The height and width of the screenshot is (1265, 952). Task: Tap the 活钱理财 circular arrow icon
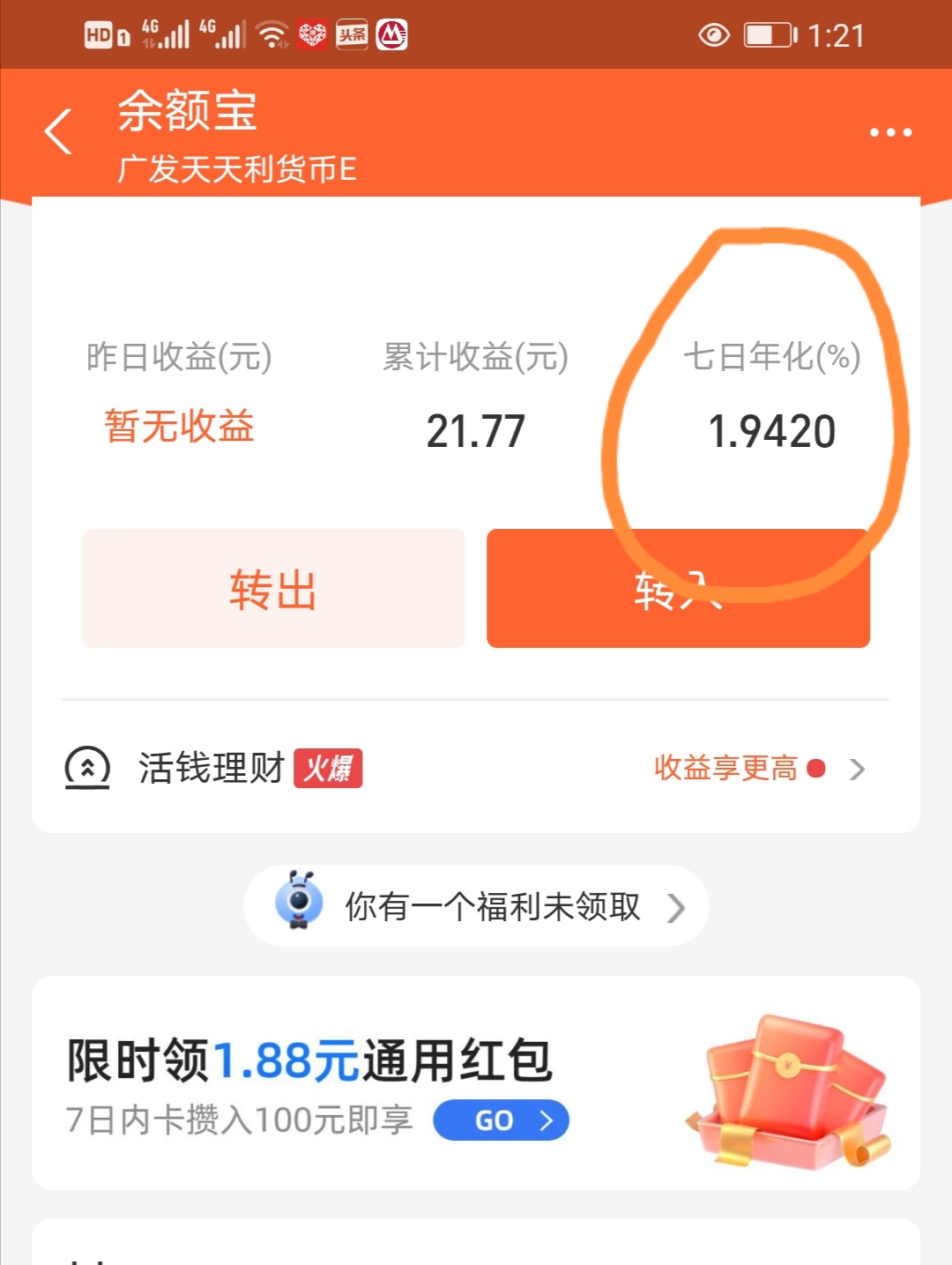(86, 769)
